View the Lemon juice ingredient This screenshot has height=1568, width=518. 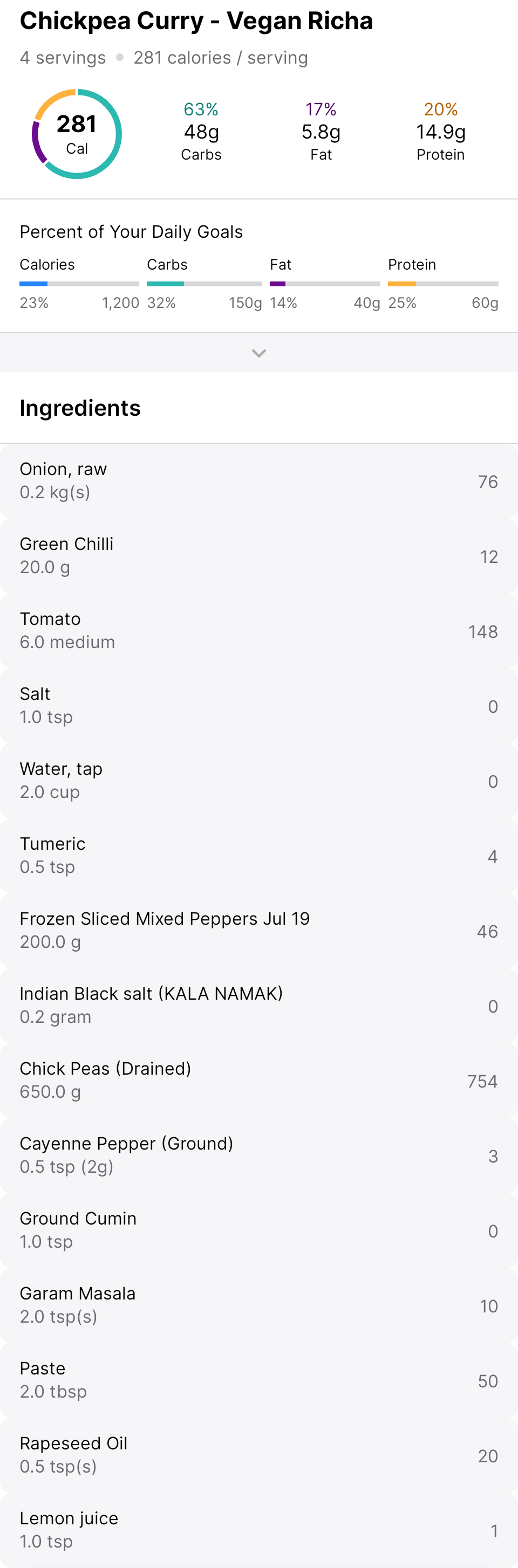259,1529
